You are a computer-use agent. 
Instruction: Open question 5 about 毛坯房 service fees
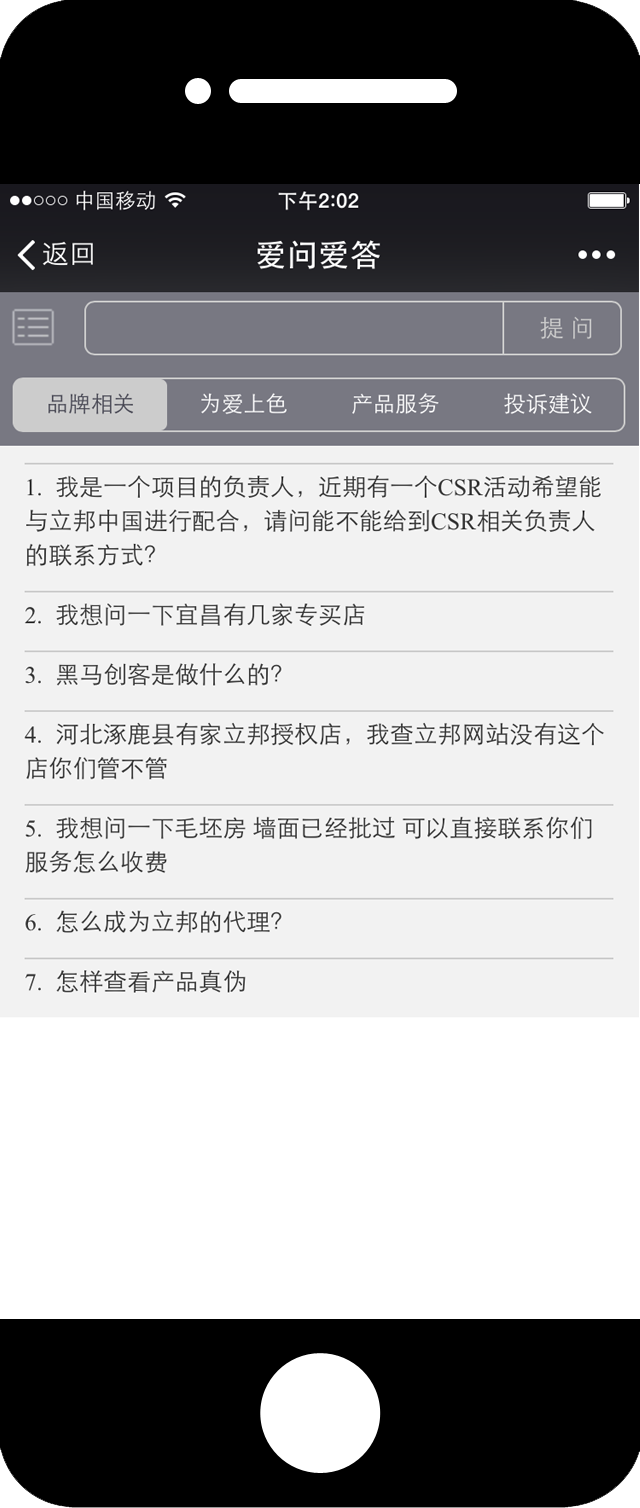click(310, 846)
